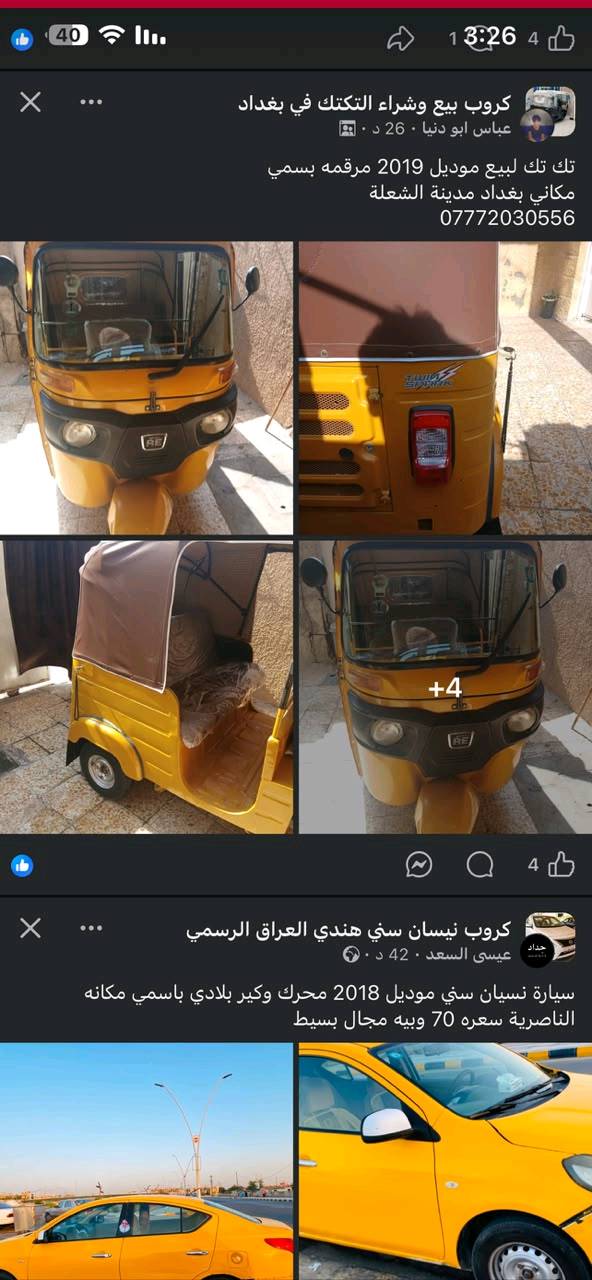This screenshot has height=1280, width=592.
Task: Dismiss the tuk-tuk sale post with X
Action: (31, 102)
